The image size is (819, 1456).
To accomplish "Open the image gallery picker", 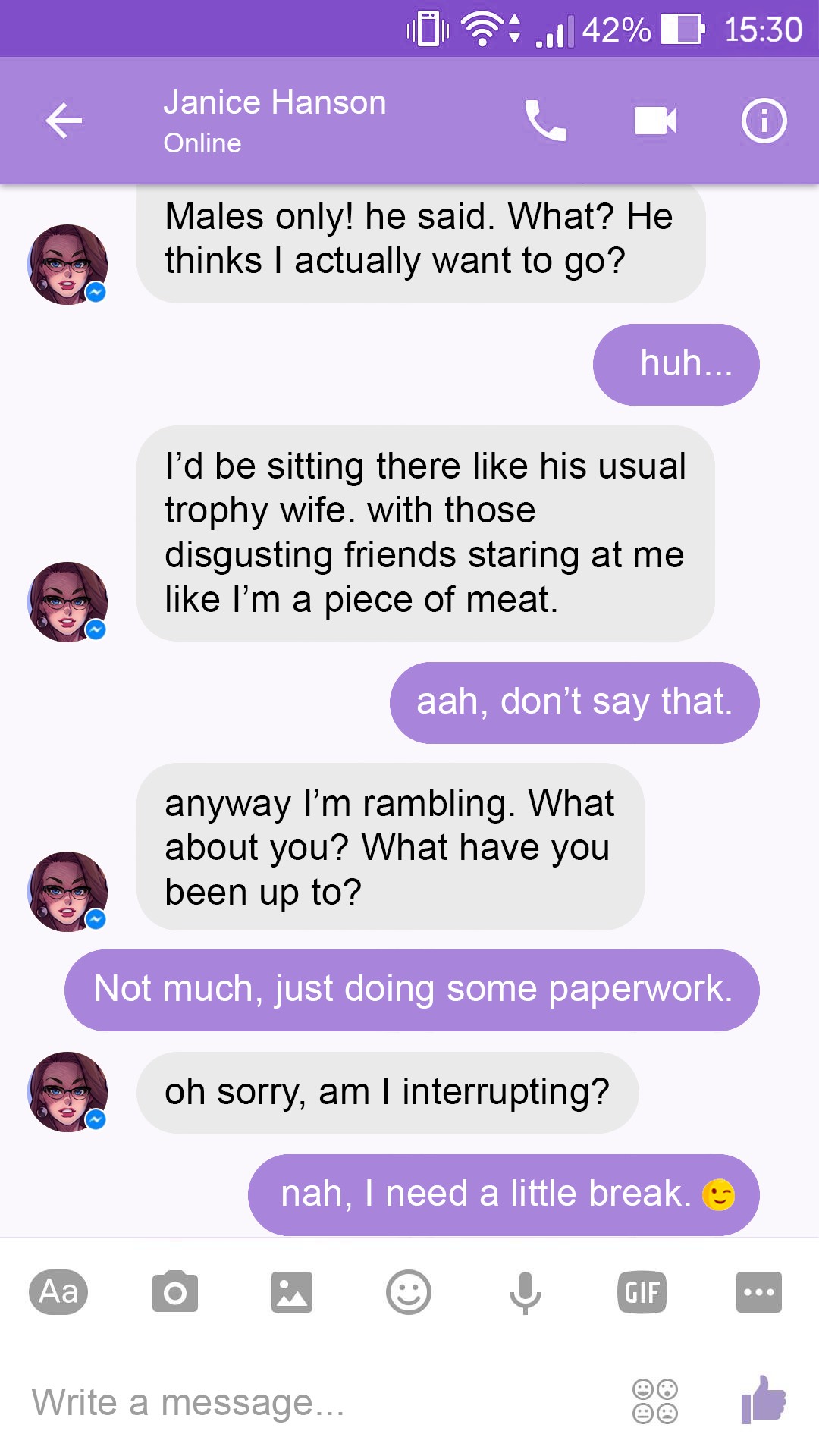I will coord(292,1291).
